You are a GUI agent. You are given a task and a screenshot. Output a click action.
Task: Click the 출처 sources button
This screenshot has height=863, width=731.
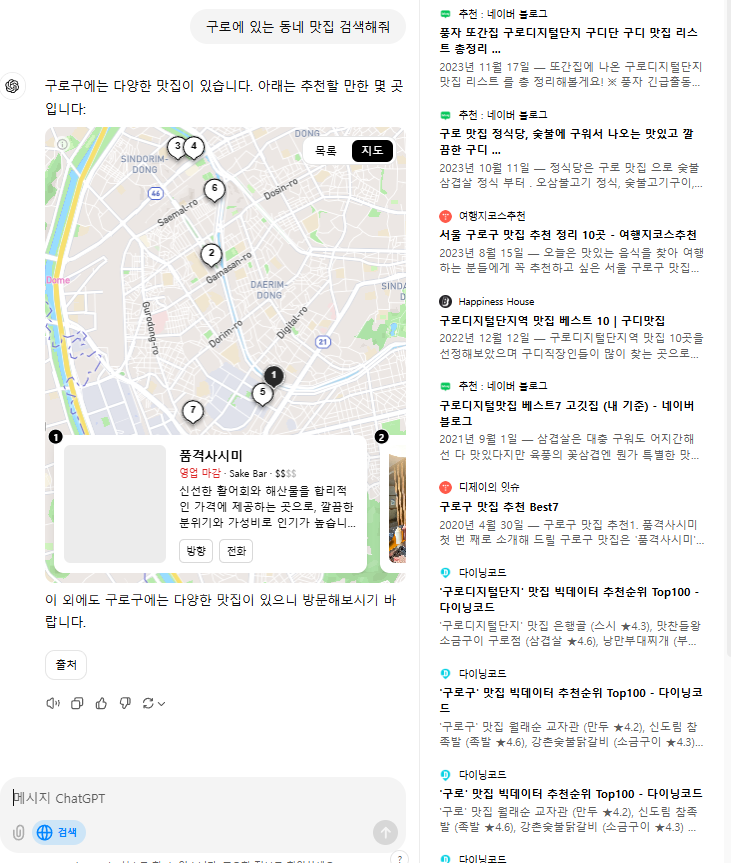(65, 664)
